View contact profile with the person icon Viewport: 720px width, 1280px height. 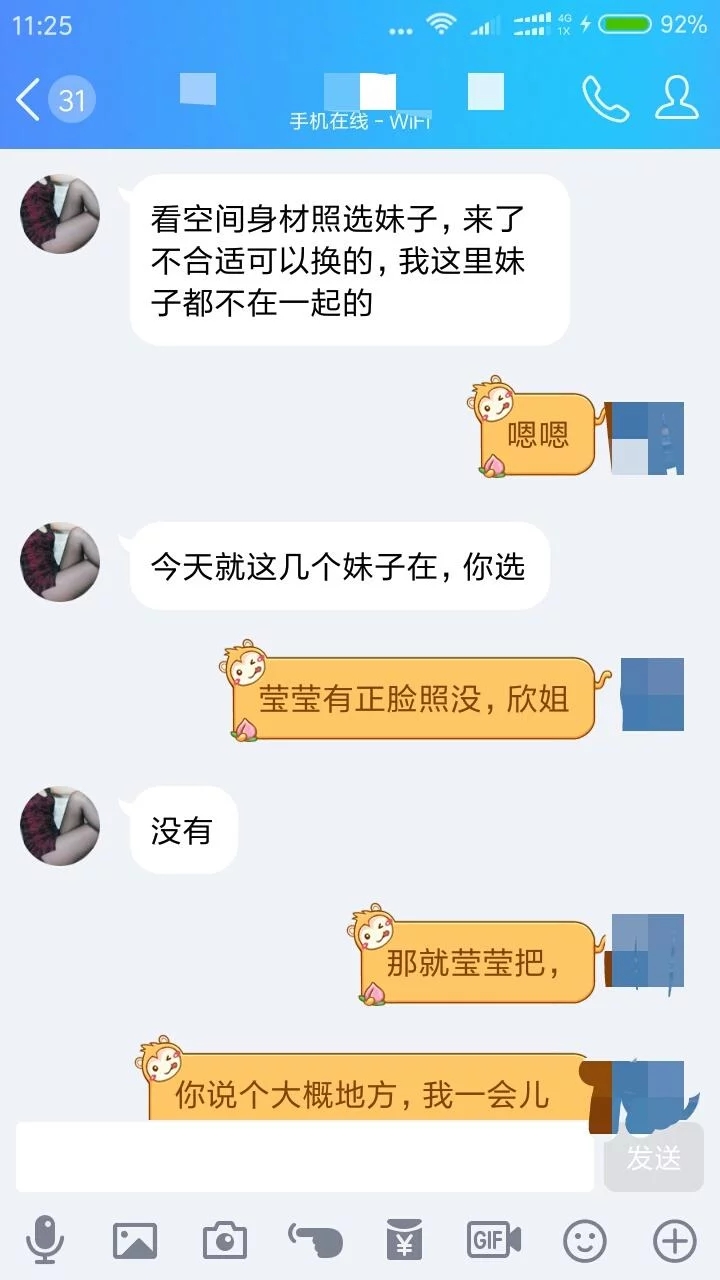point(676,98)
